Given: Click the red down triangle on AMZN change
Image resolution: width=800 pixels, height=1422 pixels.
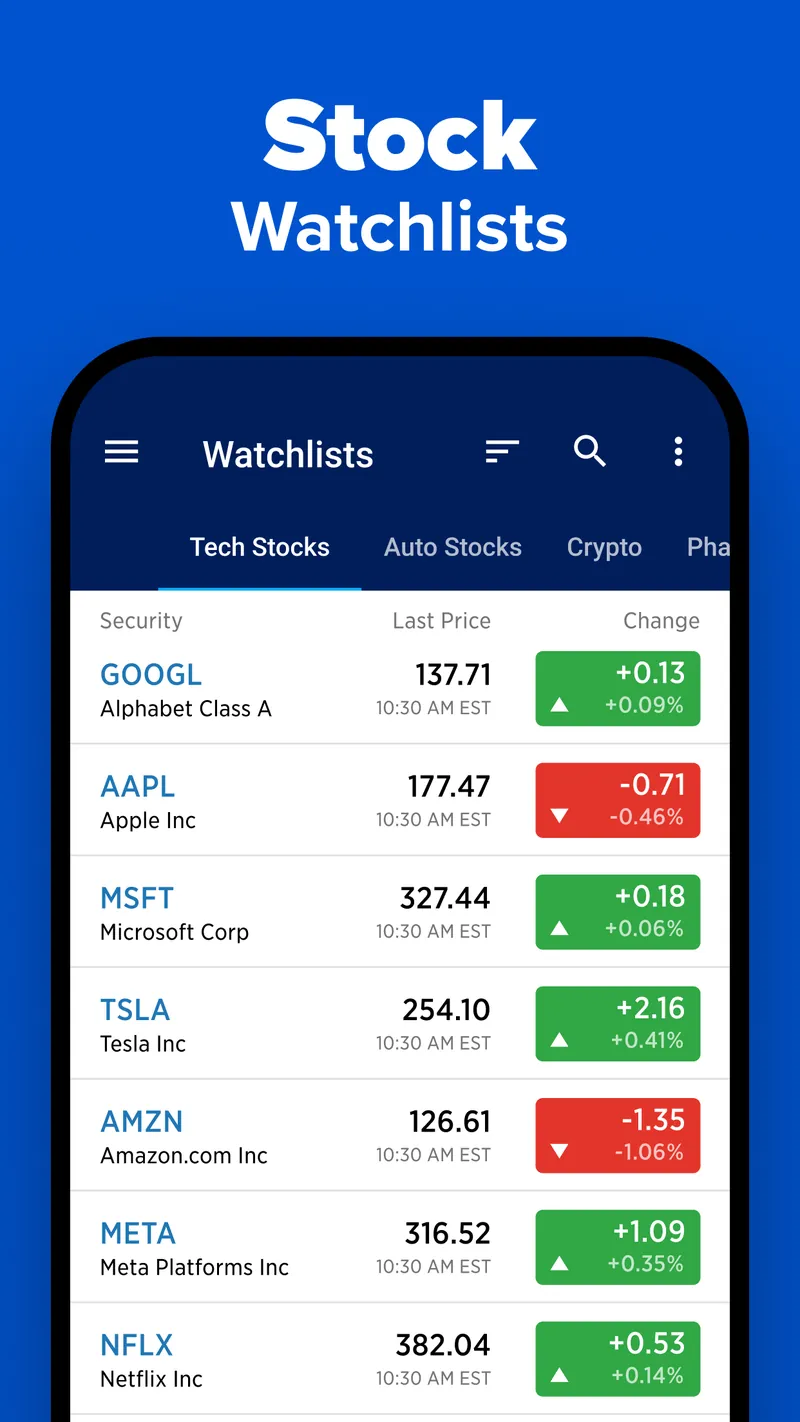Looking at the screenshot, I should (x=560, y=1152).
